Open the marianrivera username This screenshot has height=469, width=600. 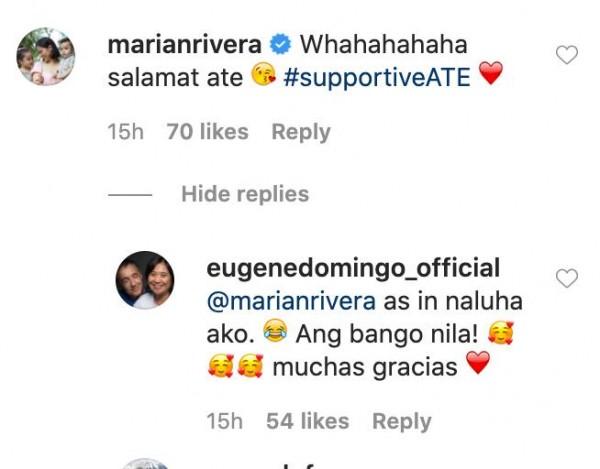[184, 46]
